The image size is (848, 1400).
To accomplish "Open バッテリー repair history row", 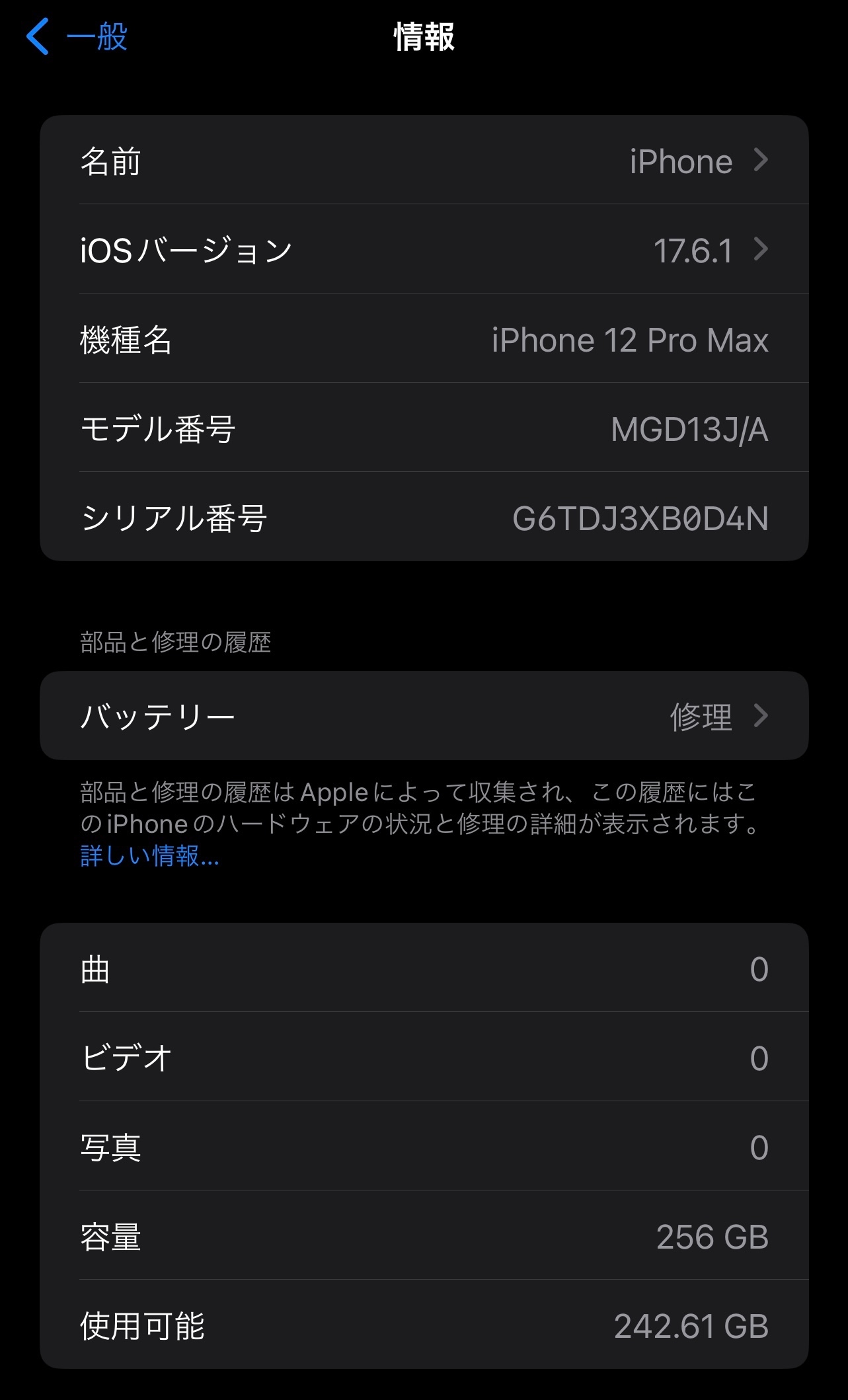I will click(424, 716).
